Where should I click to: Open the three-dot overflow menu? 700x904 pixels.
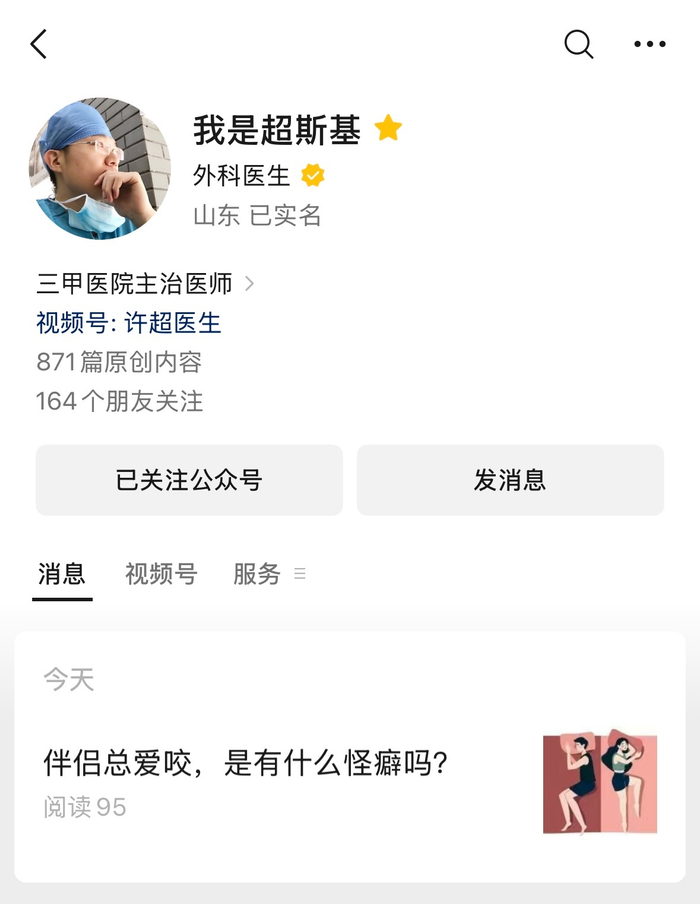(650, 44)
